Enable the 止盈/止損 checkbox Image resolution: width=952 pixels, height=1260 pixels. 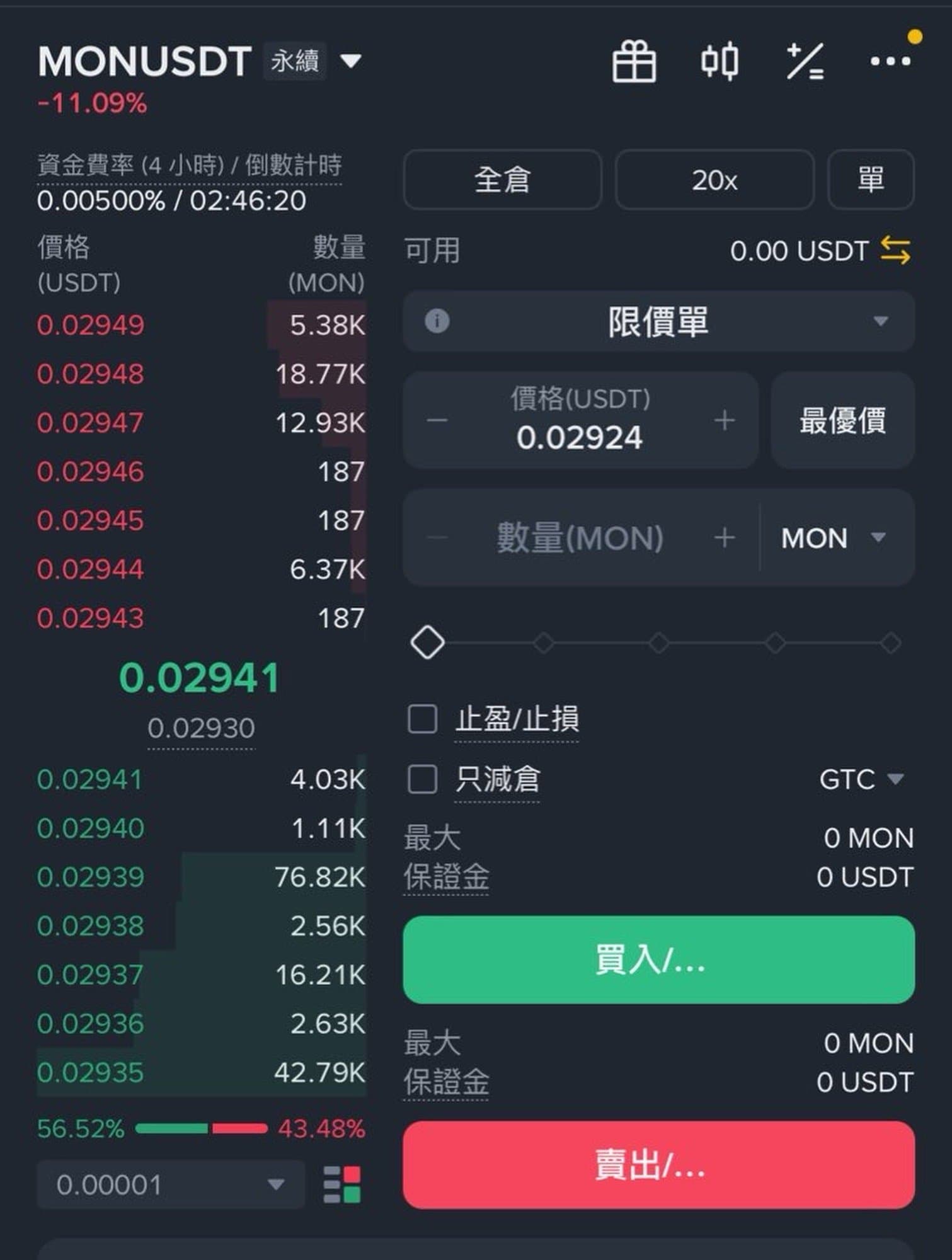[423, 719]
